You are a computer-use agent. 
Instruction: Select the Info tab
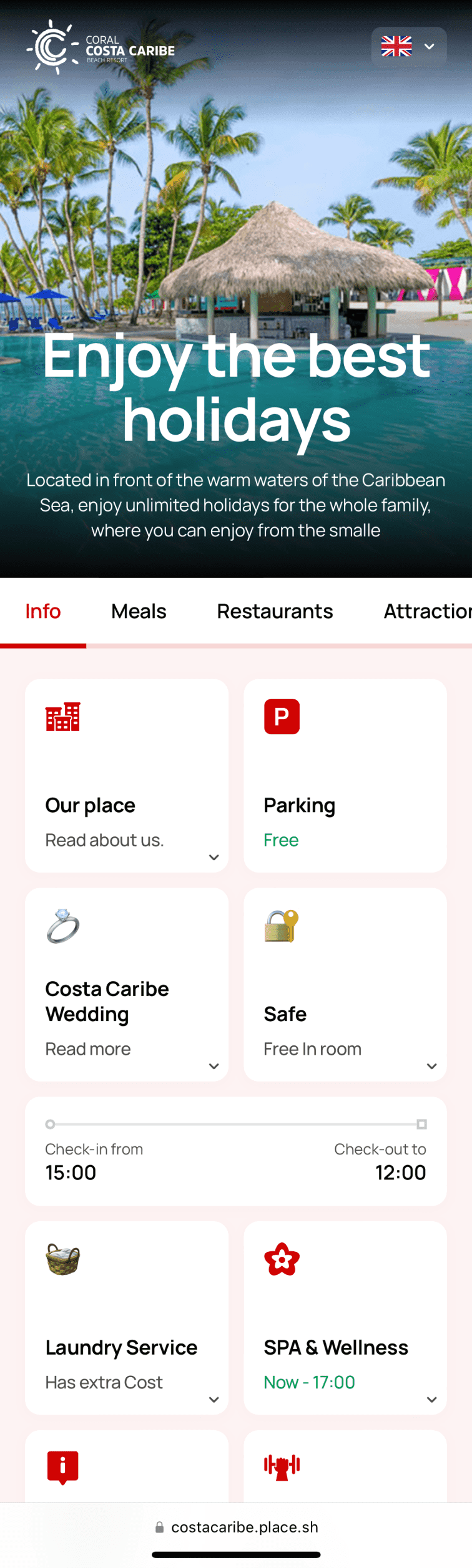pos(43,611)
